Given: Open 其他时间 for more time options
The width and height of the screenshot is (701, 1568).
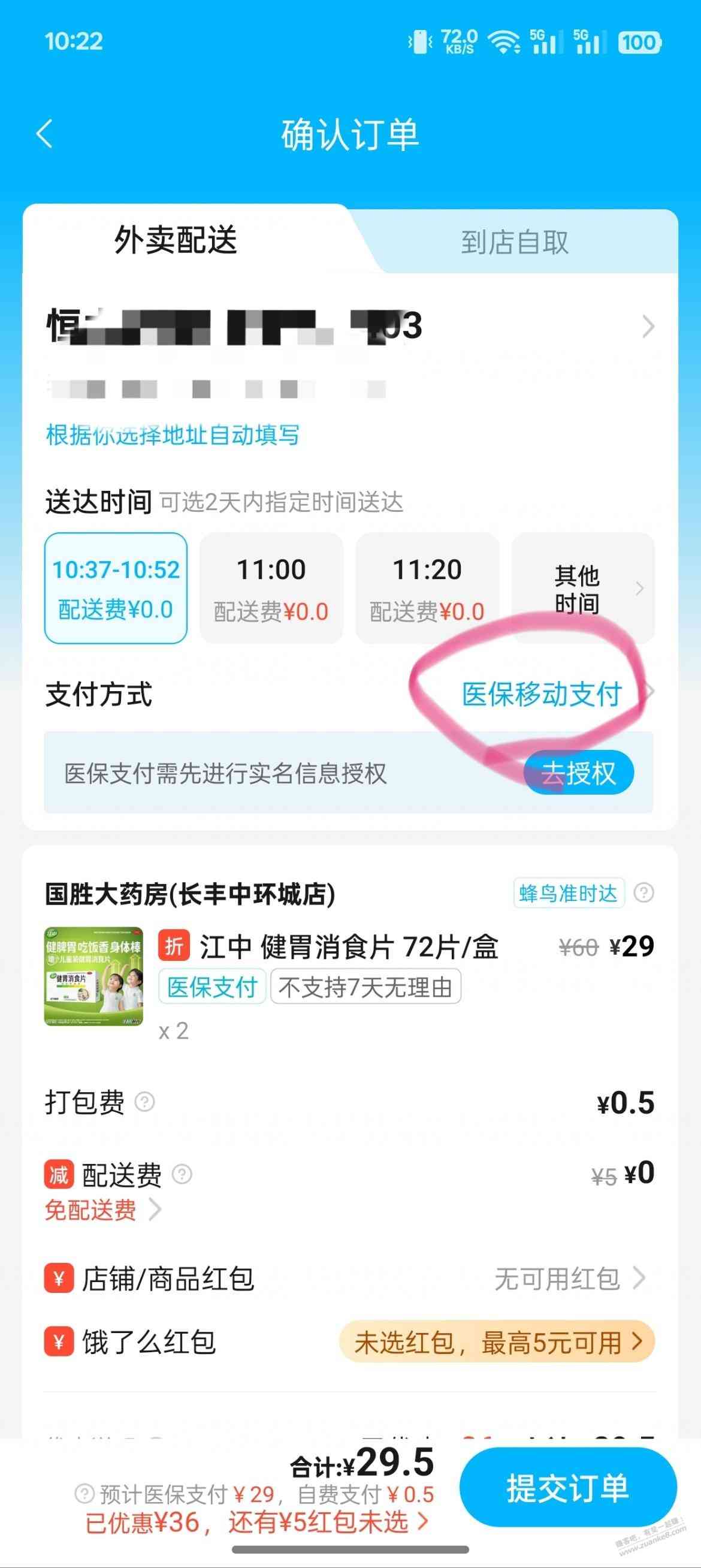Looking at the screenshot, I should click(583, 588).
